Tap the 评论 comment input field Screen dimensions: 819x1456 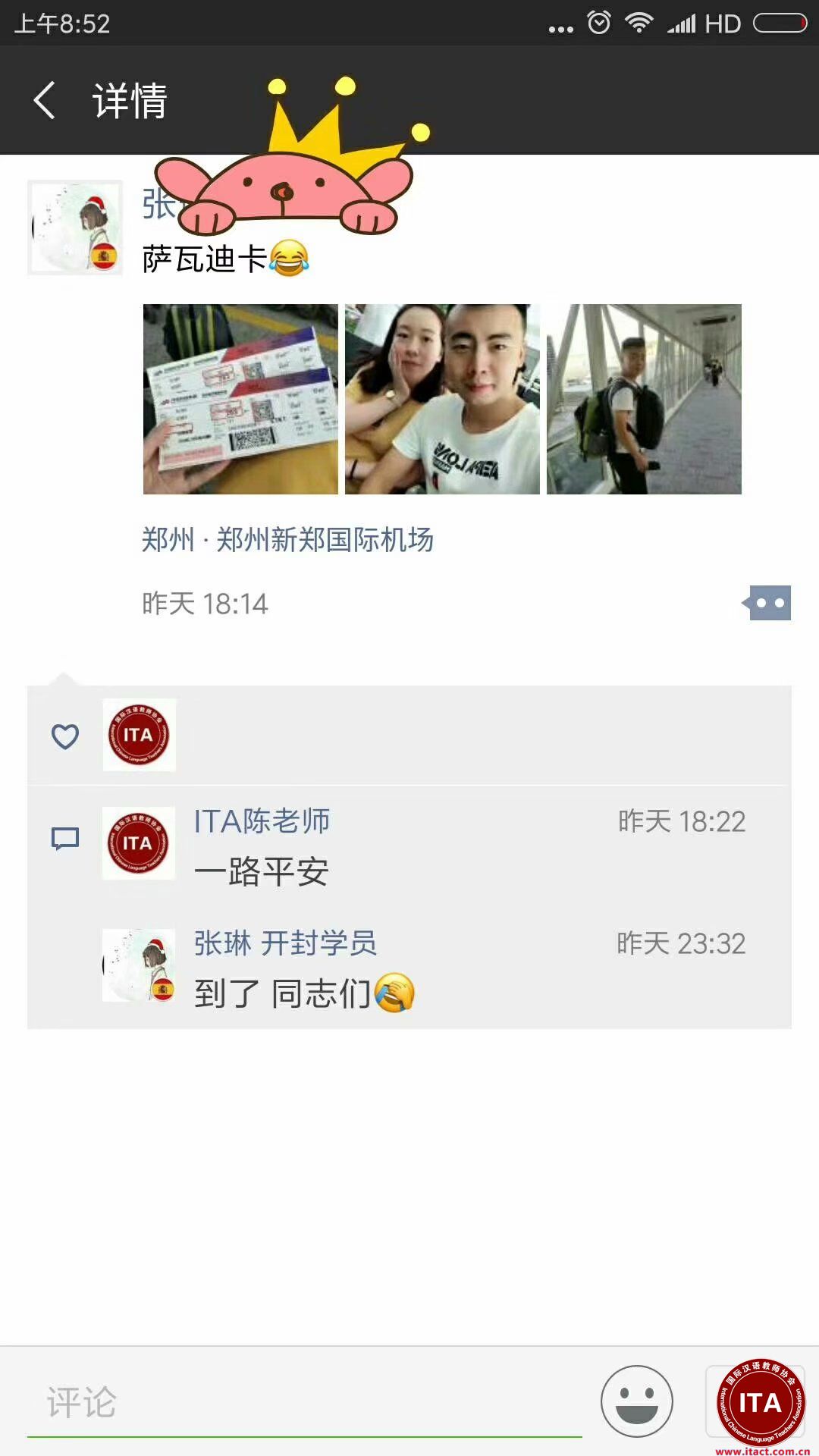coord(303,1403)
